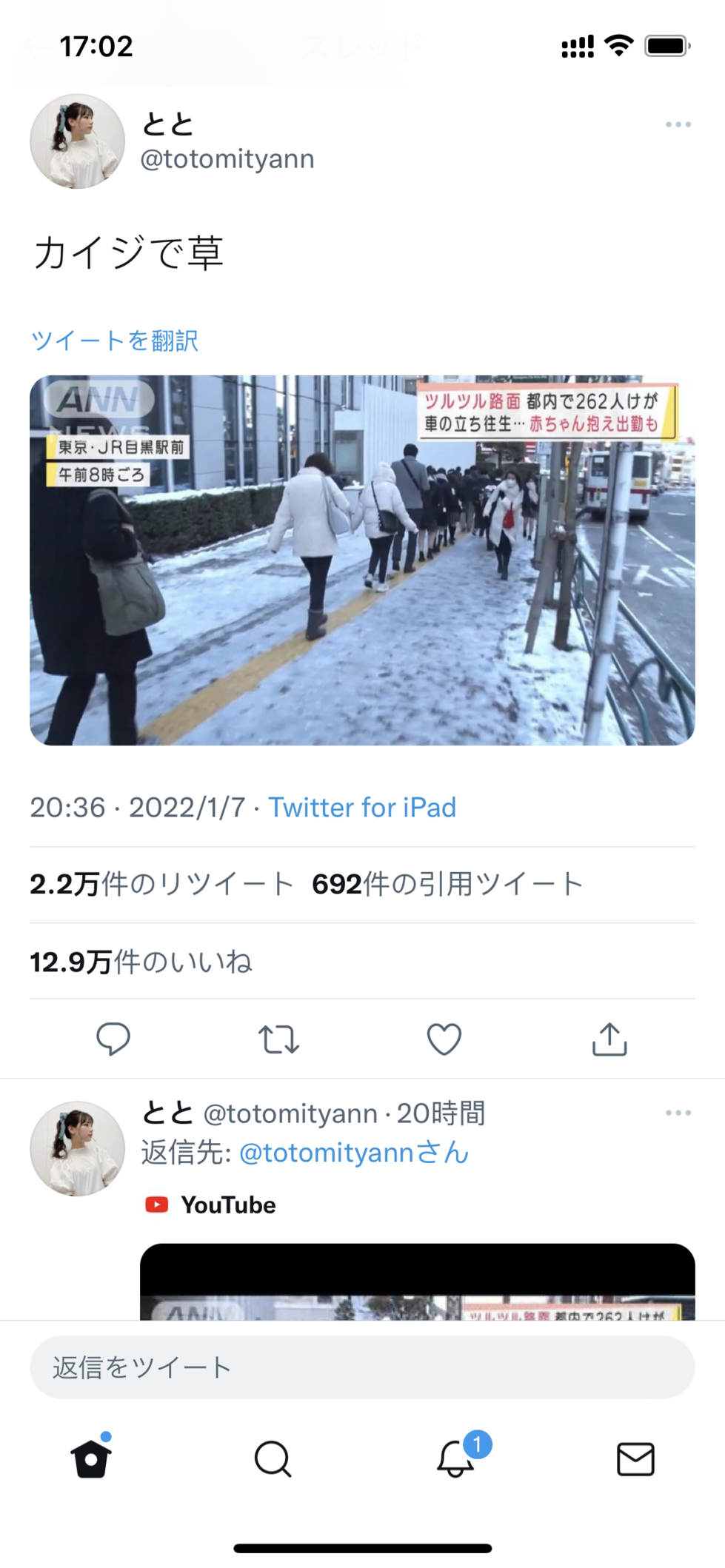Retweet the main tweet
Screen dimensions: 725x1568
point(278,1039)
